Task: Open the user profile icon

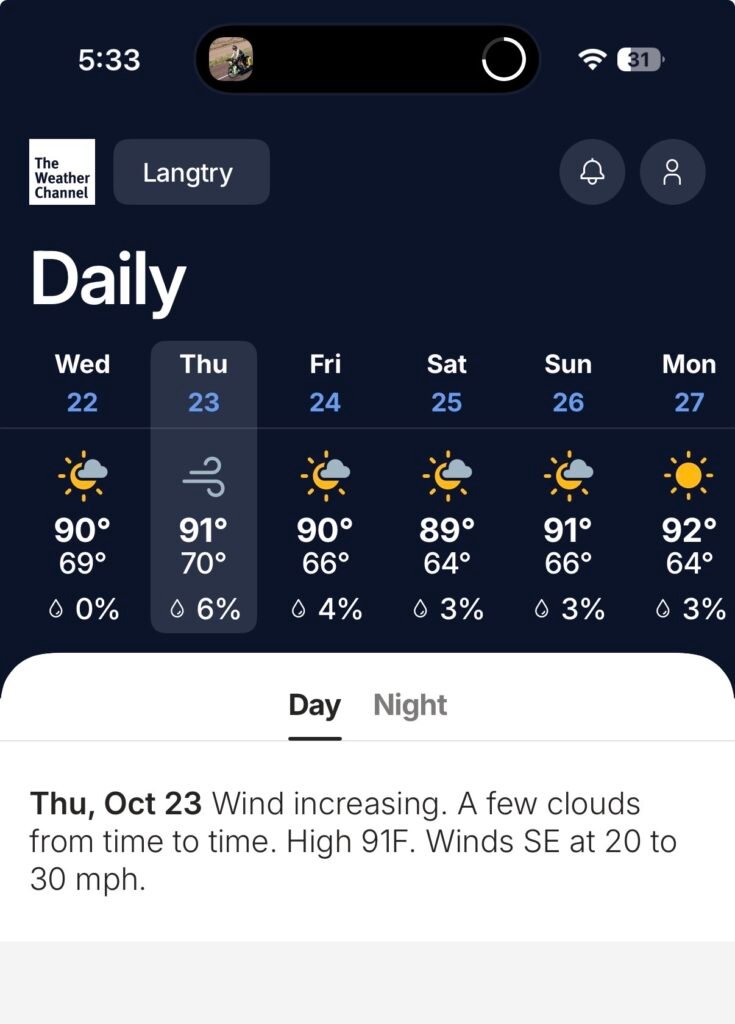Action: tap(672, 172)
